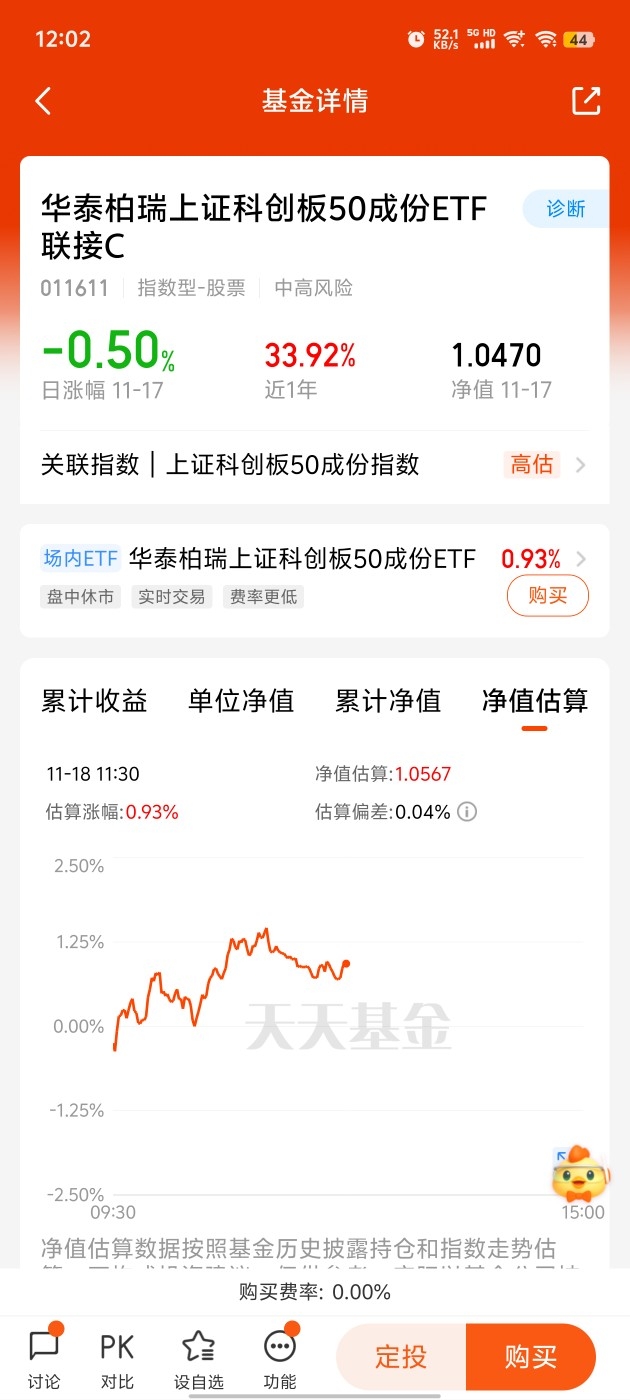The height and width of the screenshot is (1400, 630).
Task: Buy the 场内ETF via 购买 outline button
Action: coord(547,596)
